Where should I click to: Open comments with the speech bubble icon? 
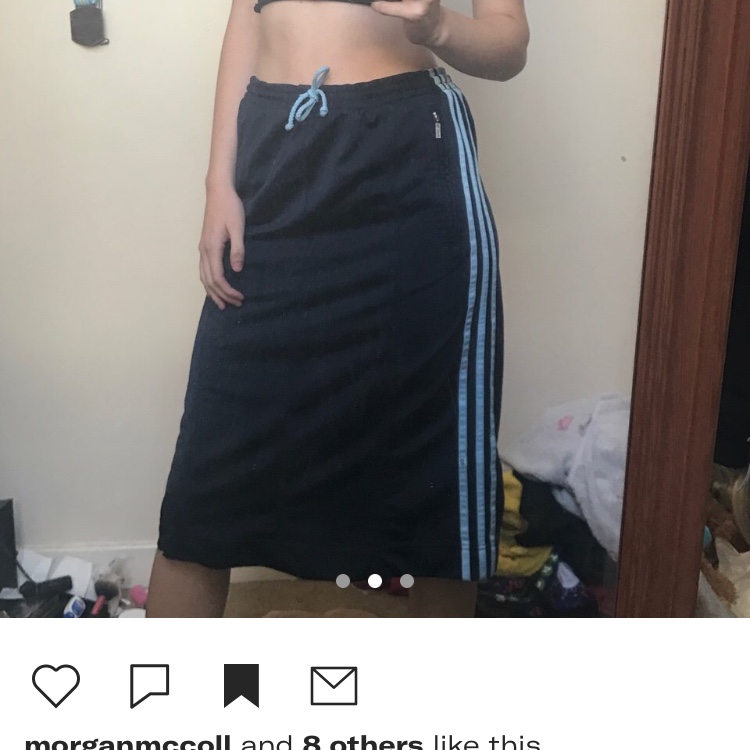coord(150,686)
